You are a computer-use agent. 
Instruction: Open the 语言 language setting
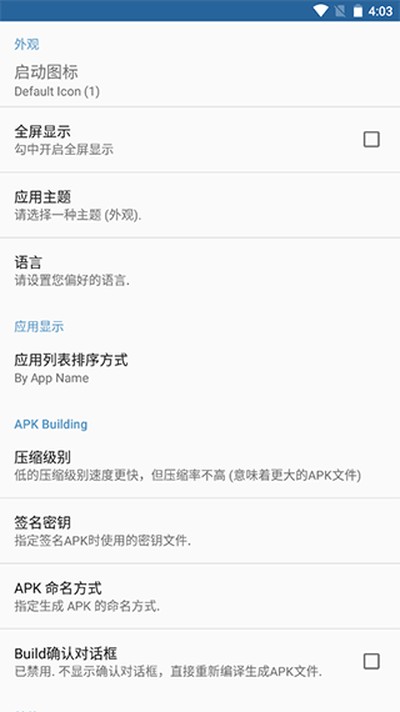tap(200, 270)
